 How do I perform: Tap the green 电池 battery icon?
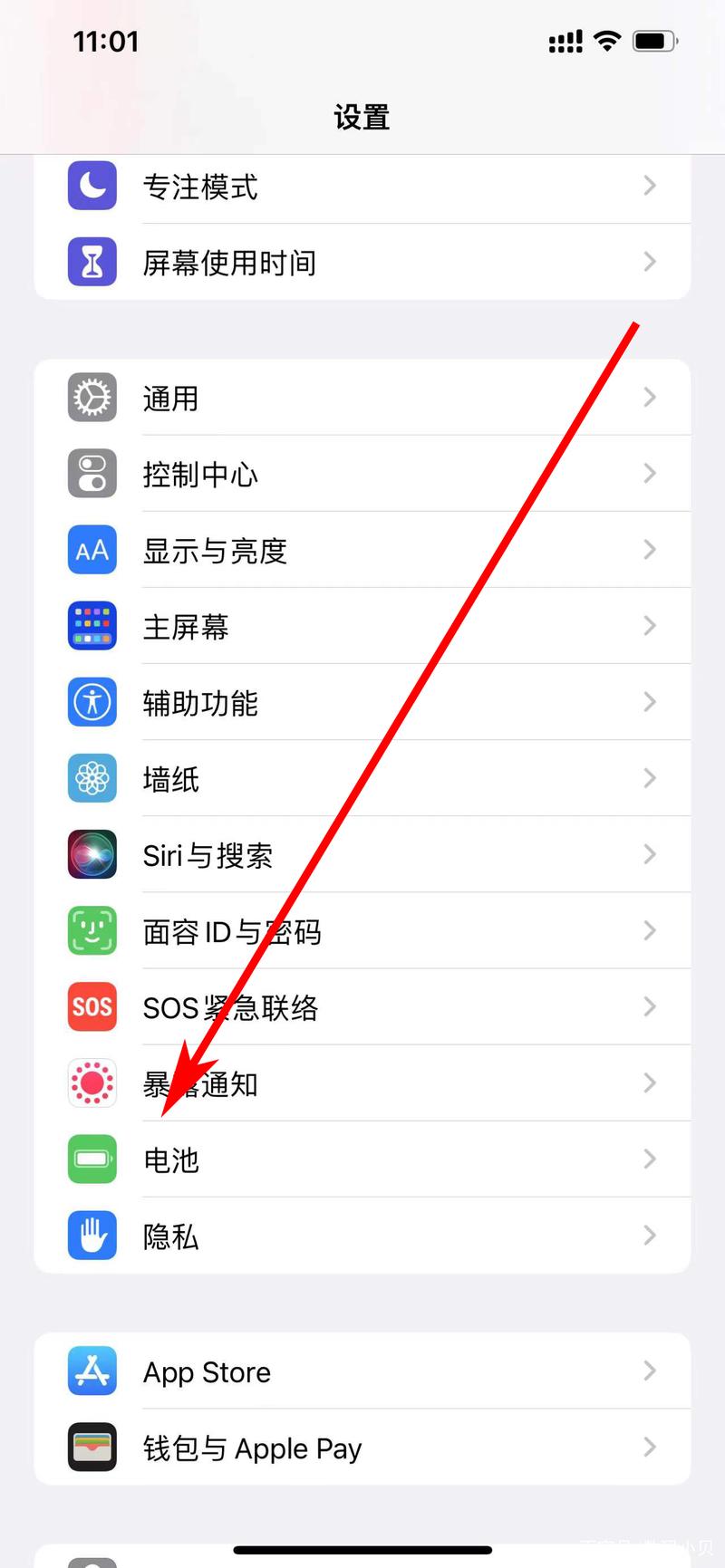[x=92, y=1159]
